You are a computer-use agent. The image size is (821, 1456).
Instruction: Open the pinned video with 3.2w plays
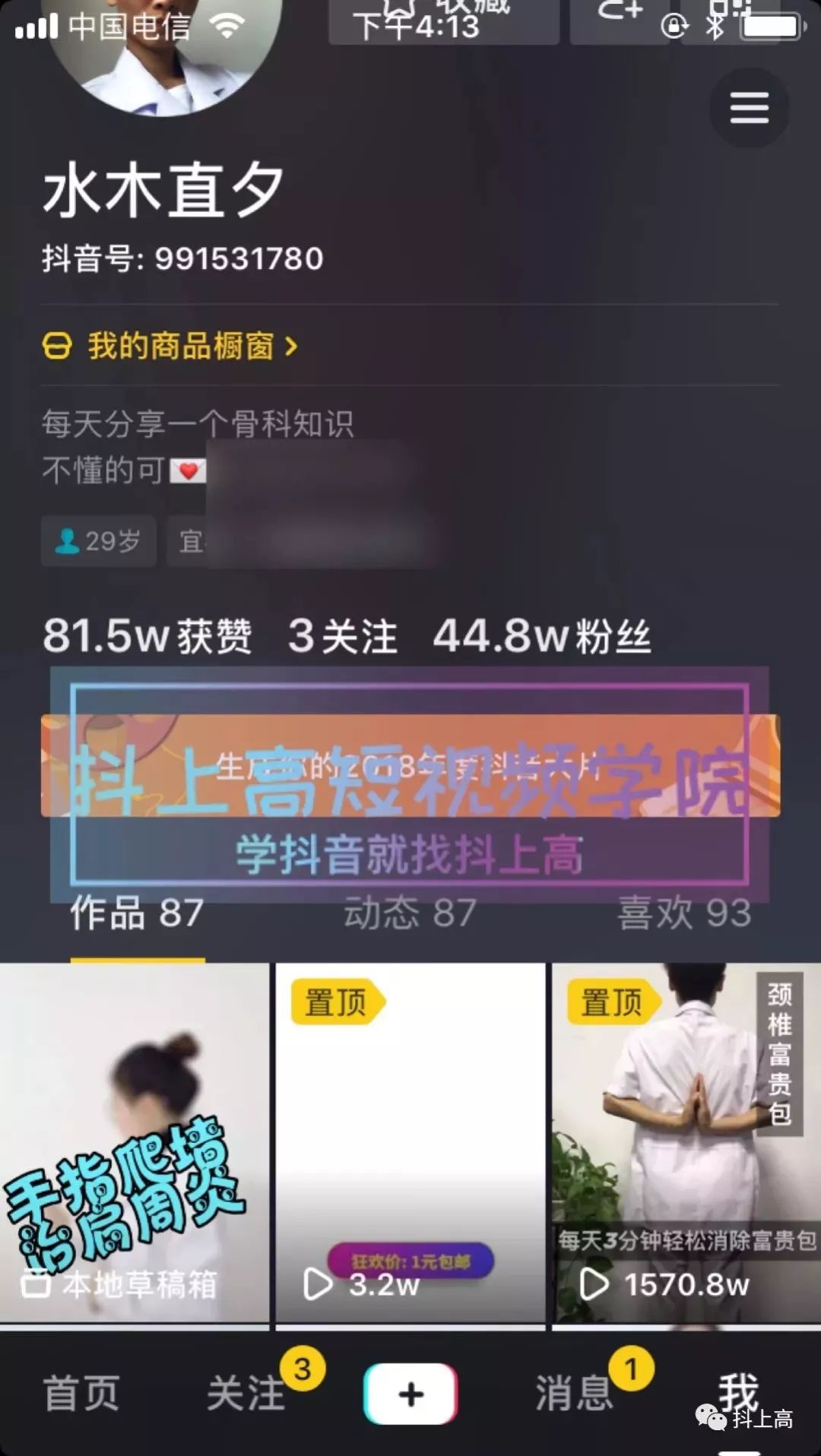coord(410,1144)
